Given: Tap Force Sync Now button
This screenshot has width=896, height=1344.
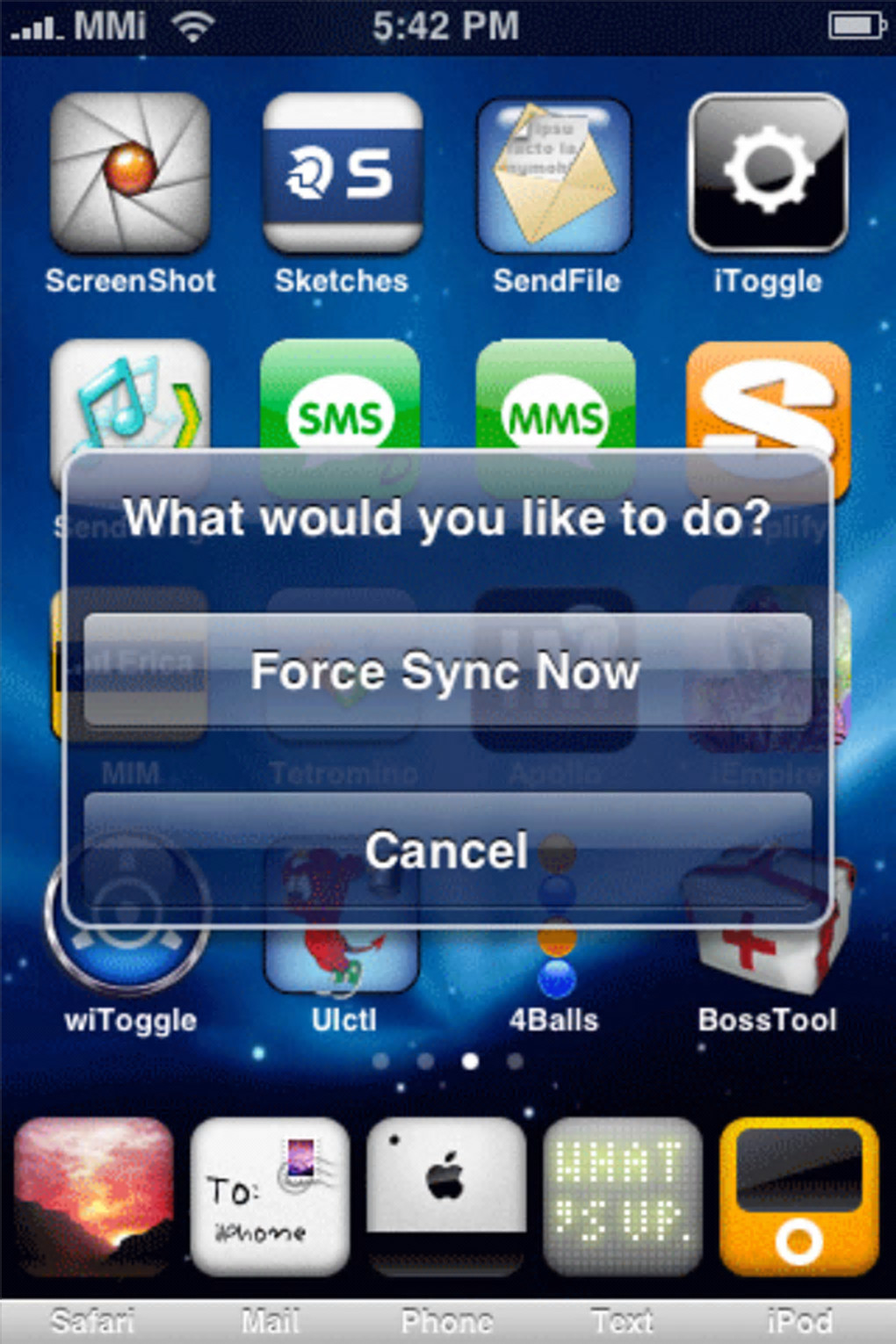Looking at the screenshot, I should tap(446, 672).
